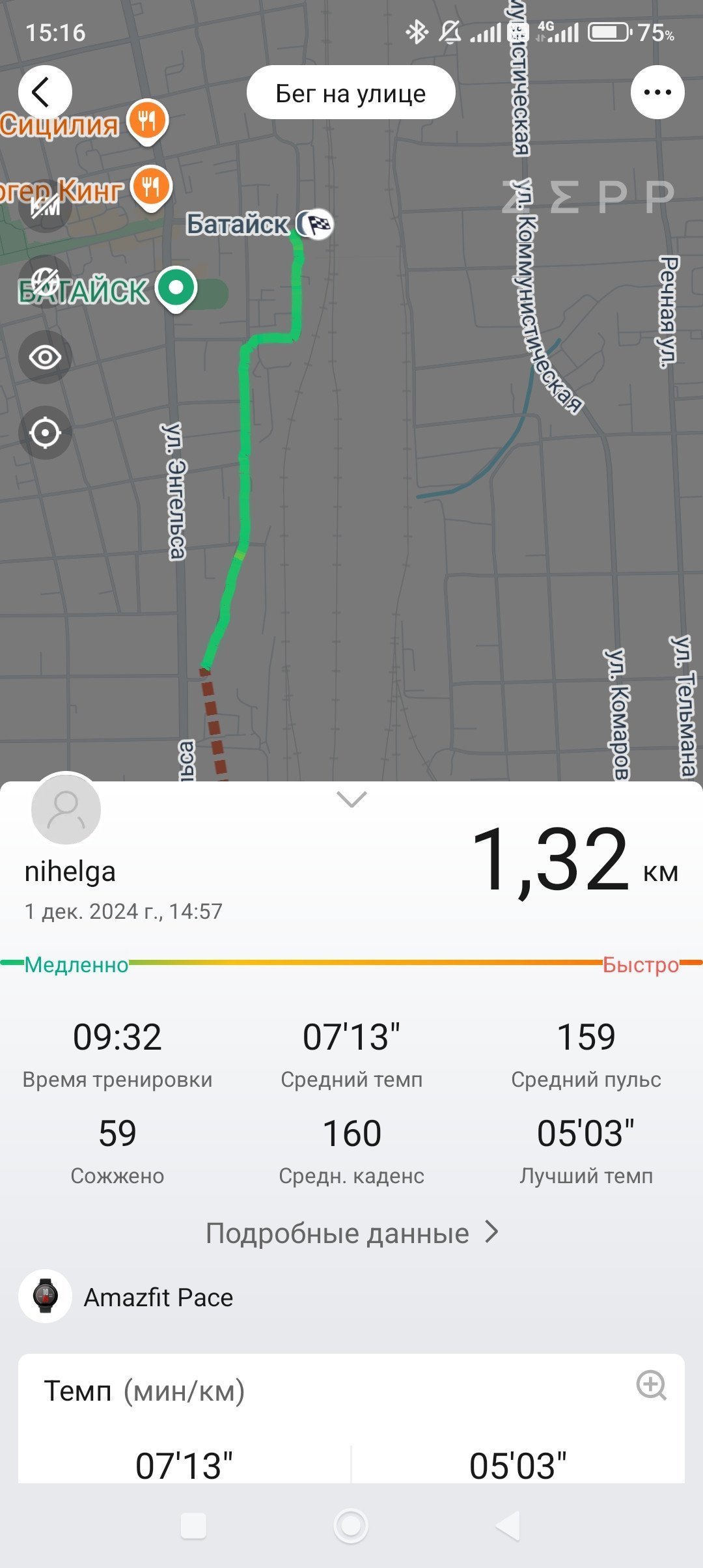
Task: Toggle the map layer display icon
Action: 45,282
